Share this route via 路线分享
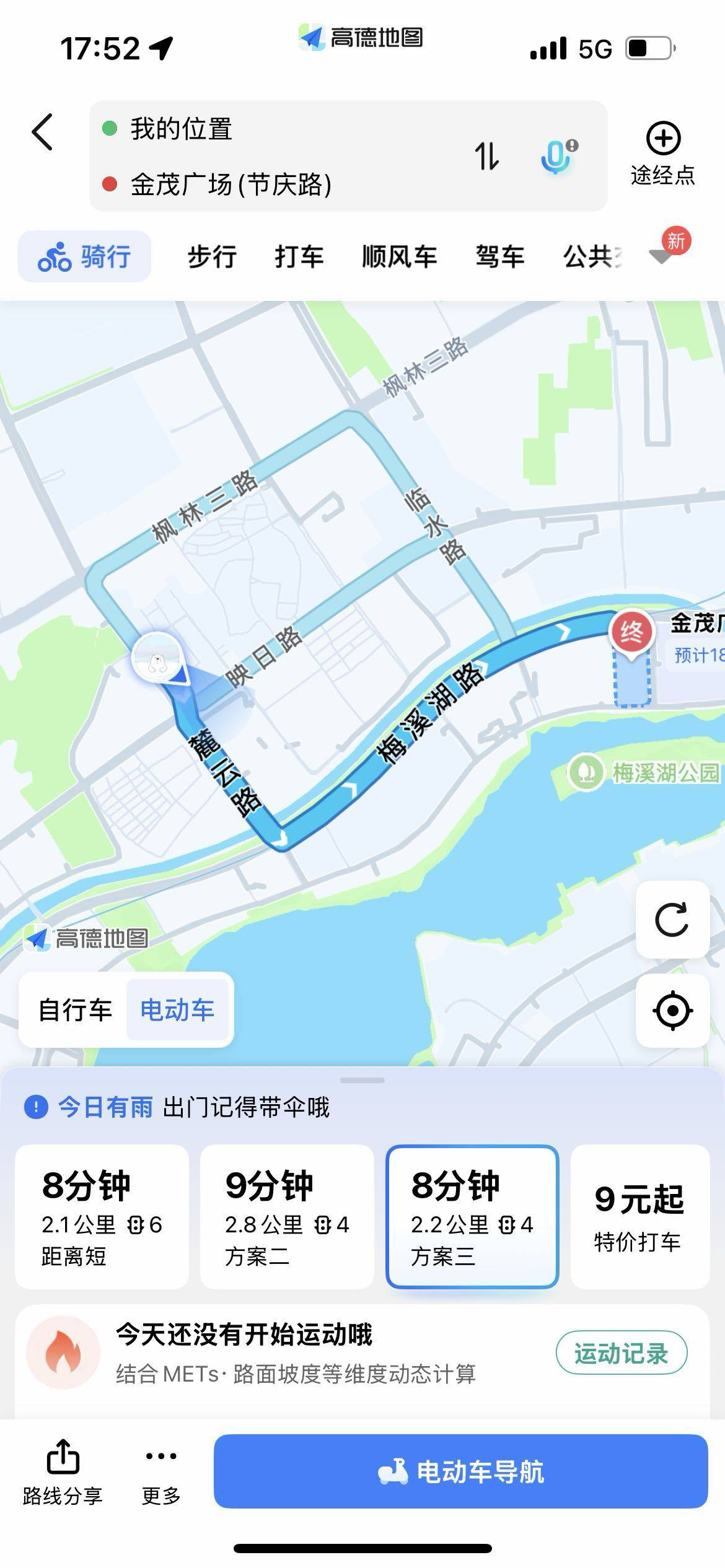Image resolution: width=725 pixels, height=1568 pixels. coord(63,1474)
